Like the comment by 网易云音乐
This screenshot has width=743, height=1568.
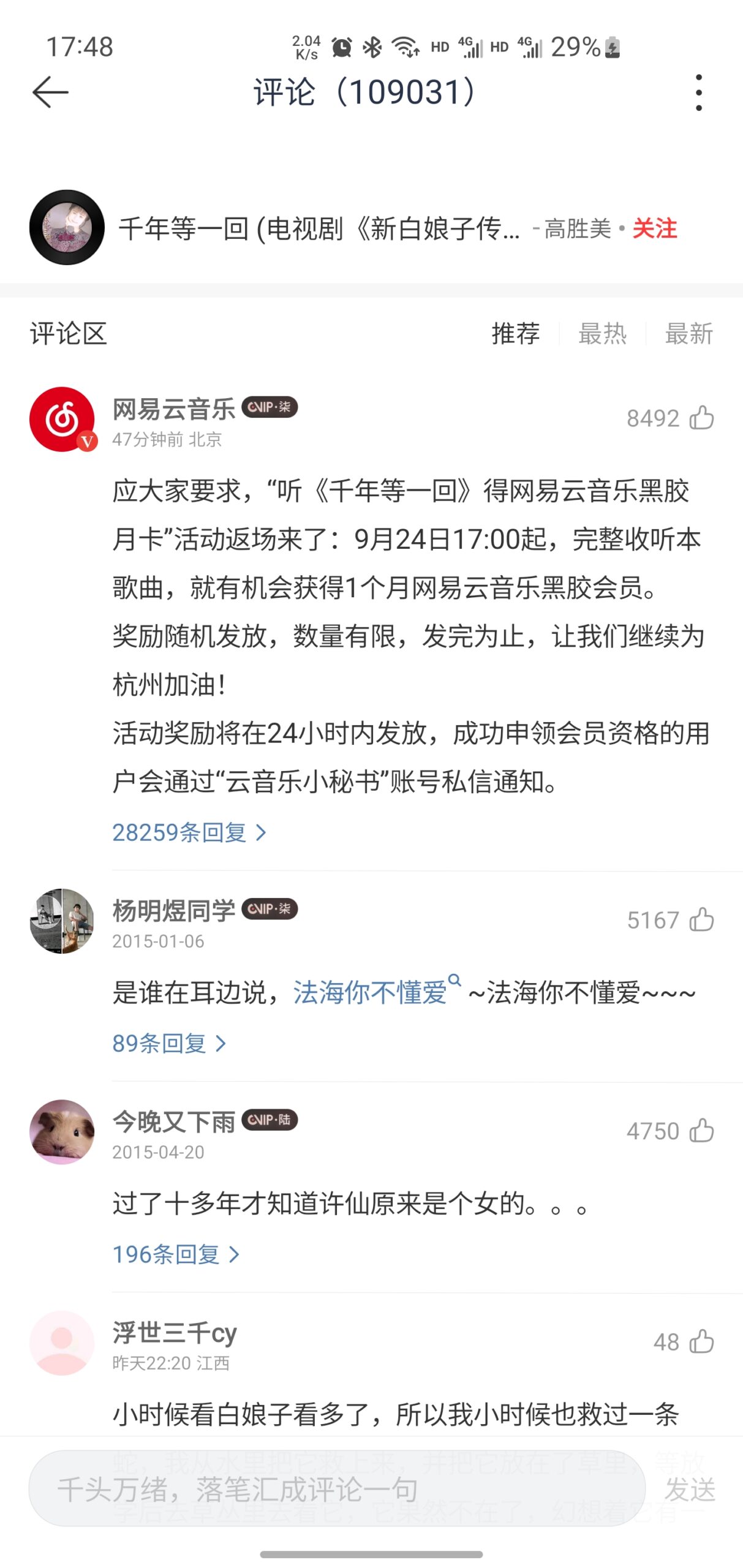pyautogui.click(x=702, y=418)
